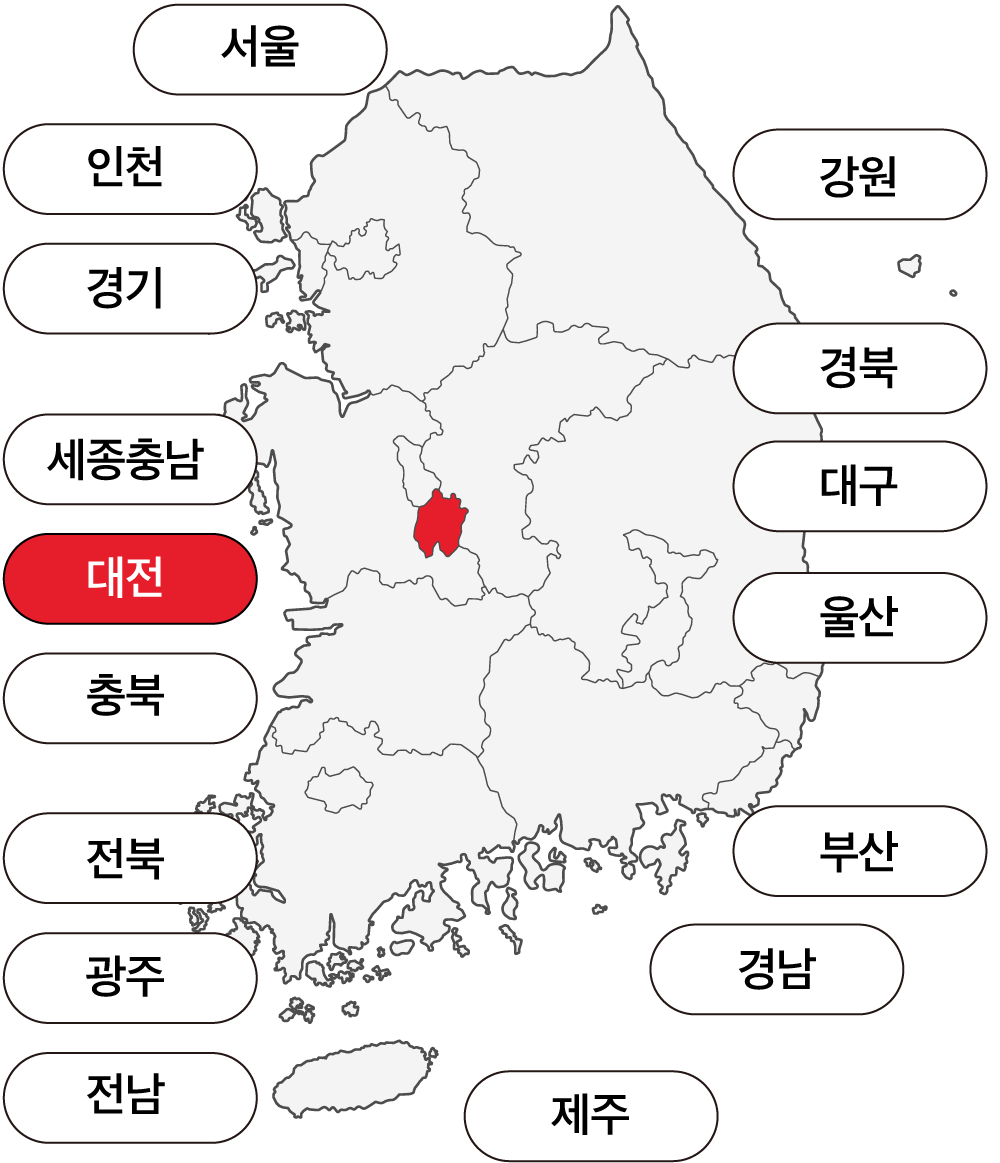Tap the 경기 region button
Viewport: 1000px width, 1163px height.
point(130,288)
